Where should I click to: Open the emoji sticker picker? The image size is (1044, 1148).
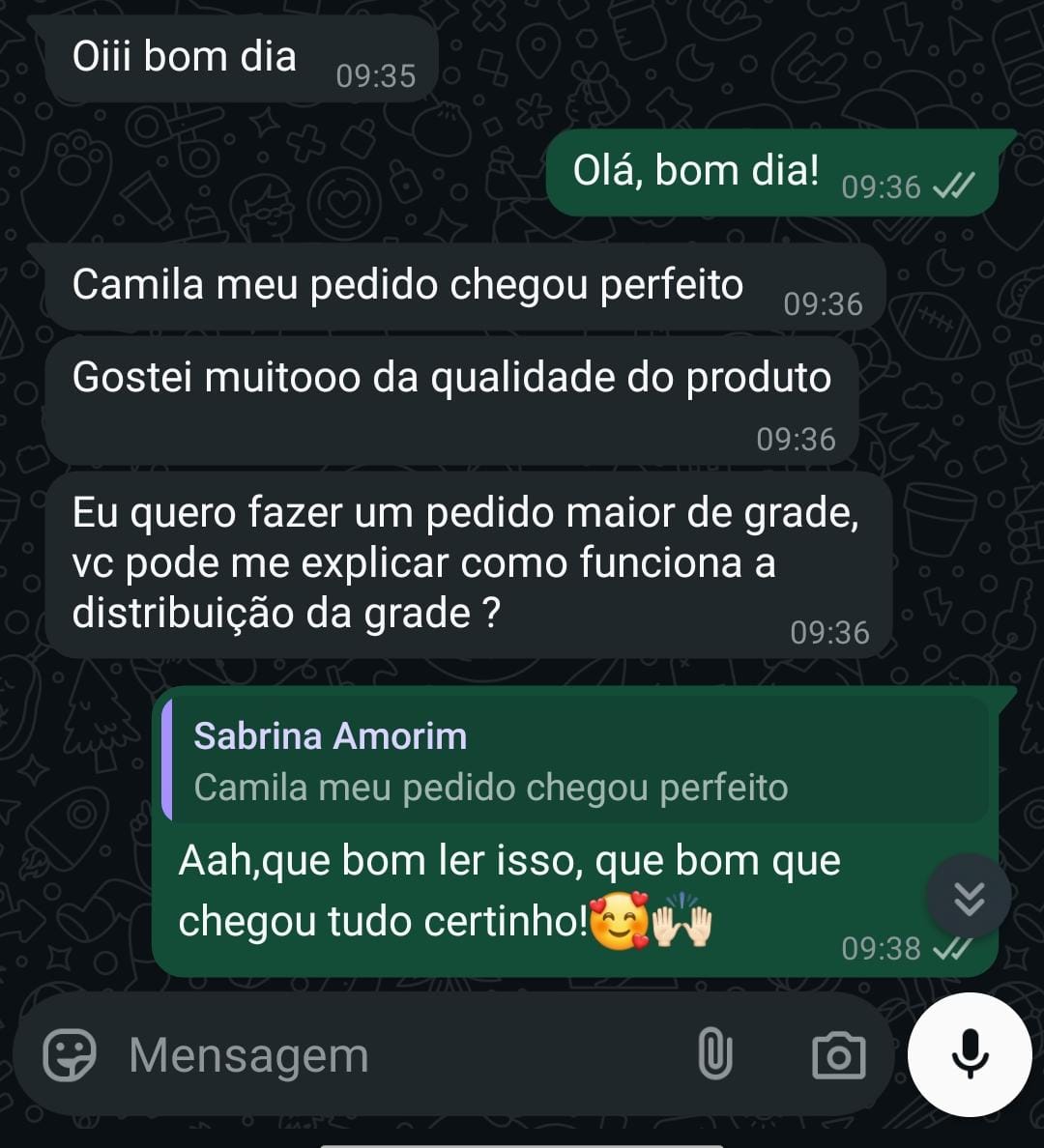click(71, 1054)
